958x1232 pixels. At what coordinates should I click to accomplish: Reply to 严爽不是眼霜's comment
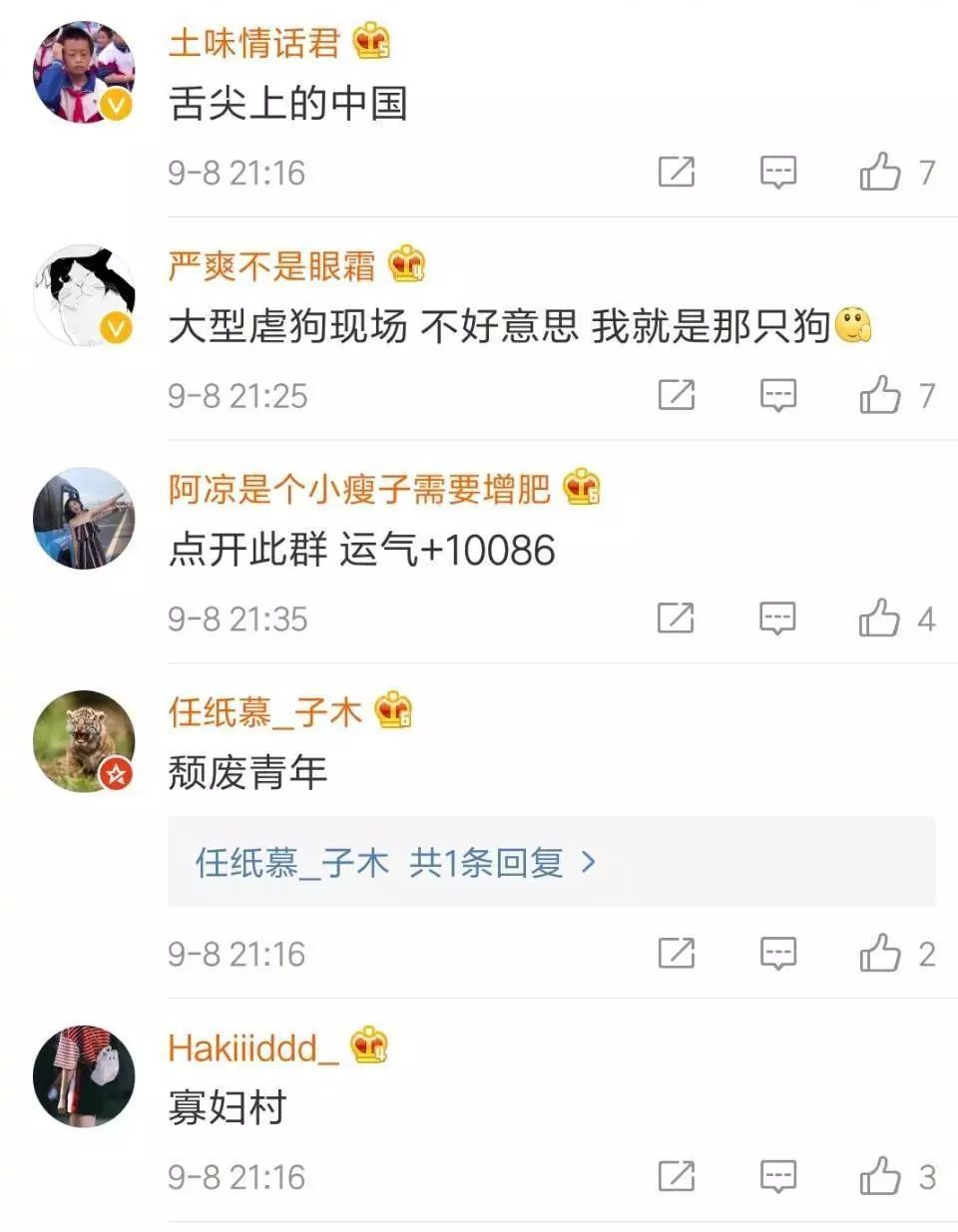point(778,395)
